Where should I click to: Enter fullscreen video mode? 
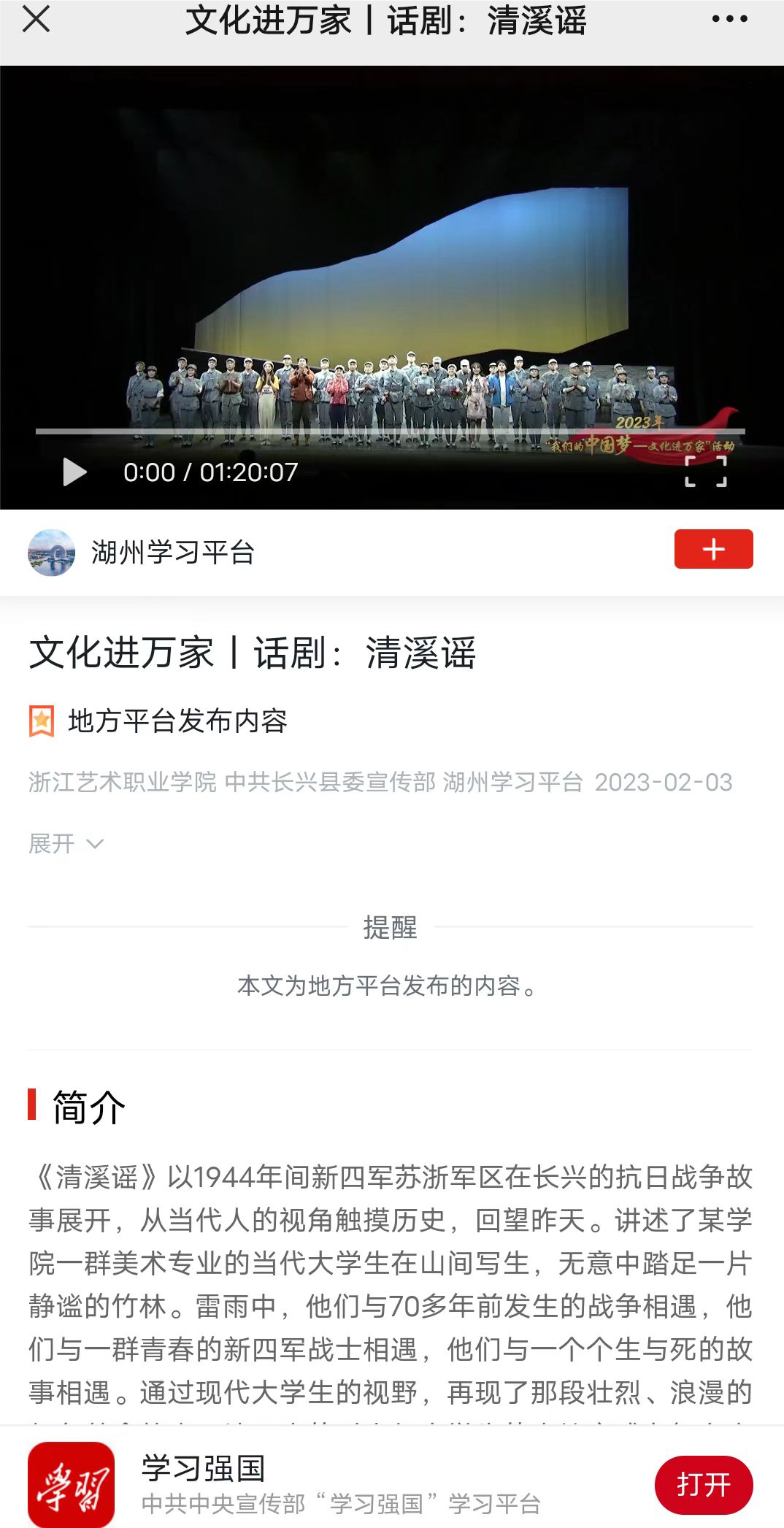coord(706,471)
